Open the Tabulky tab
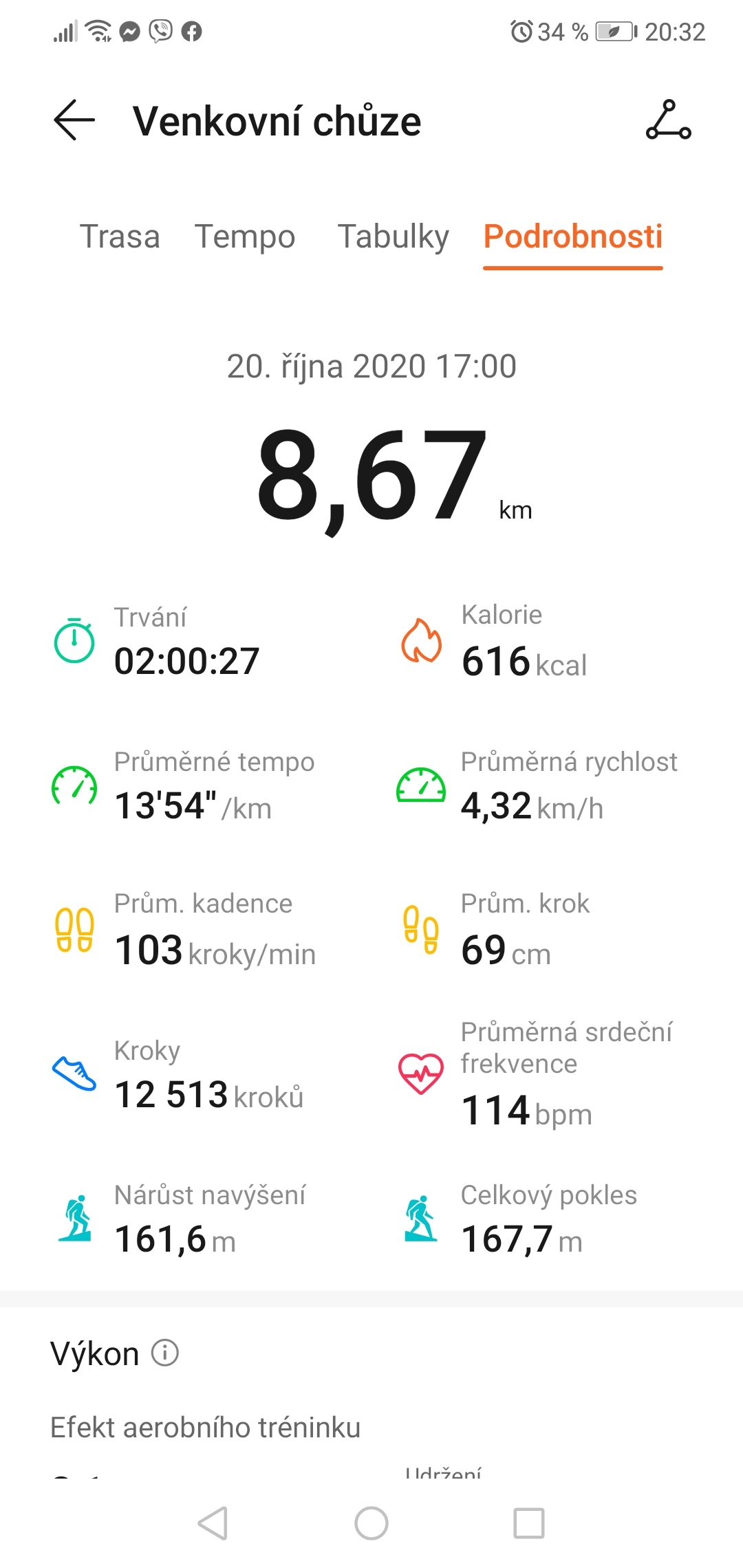Screen dimensions: 743x1568 pos(393,237)
